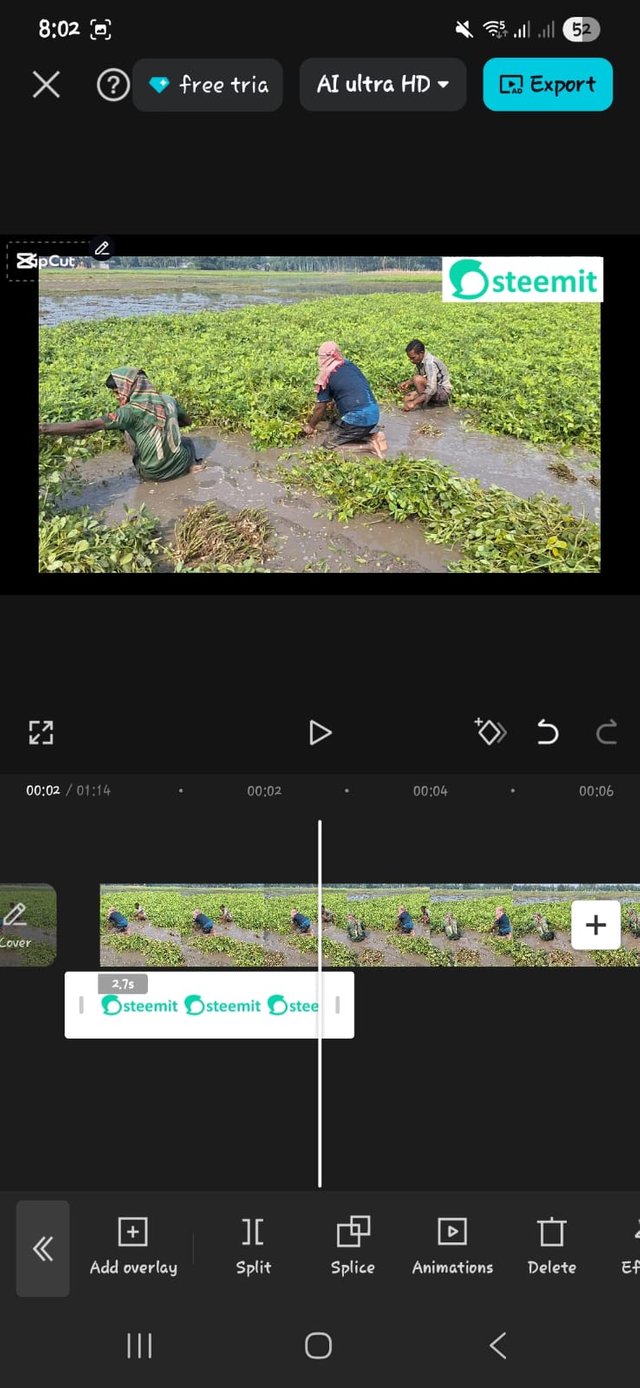
Task: Tap the free trial diamond button
Action: (x=208, y=85)
